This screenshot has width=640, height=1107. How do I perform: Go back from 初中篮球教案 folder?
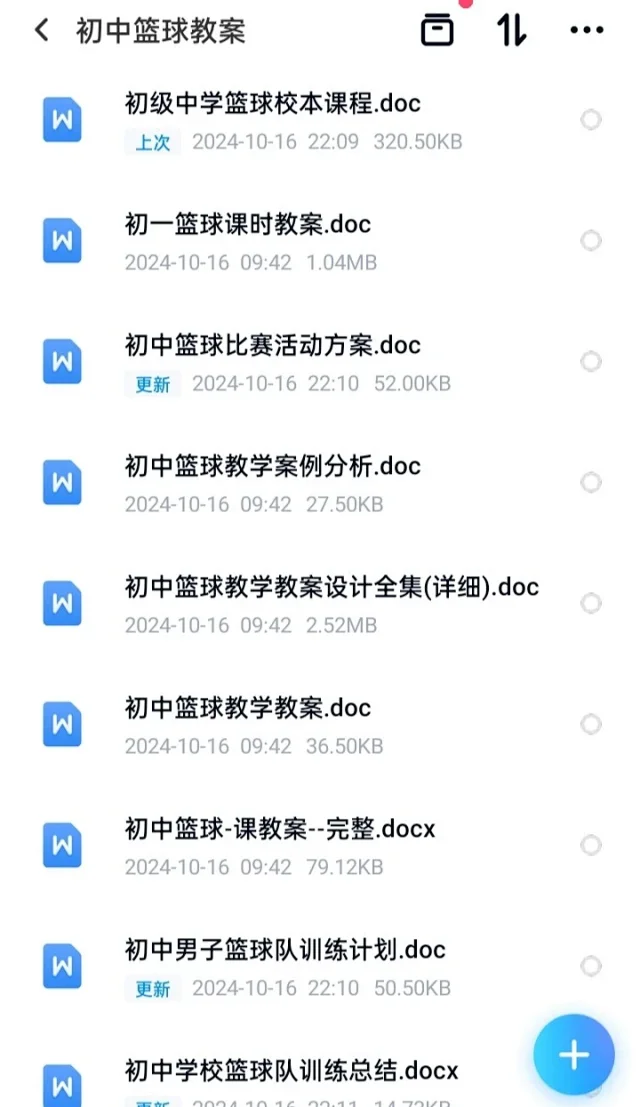tap(42, 30)
